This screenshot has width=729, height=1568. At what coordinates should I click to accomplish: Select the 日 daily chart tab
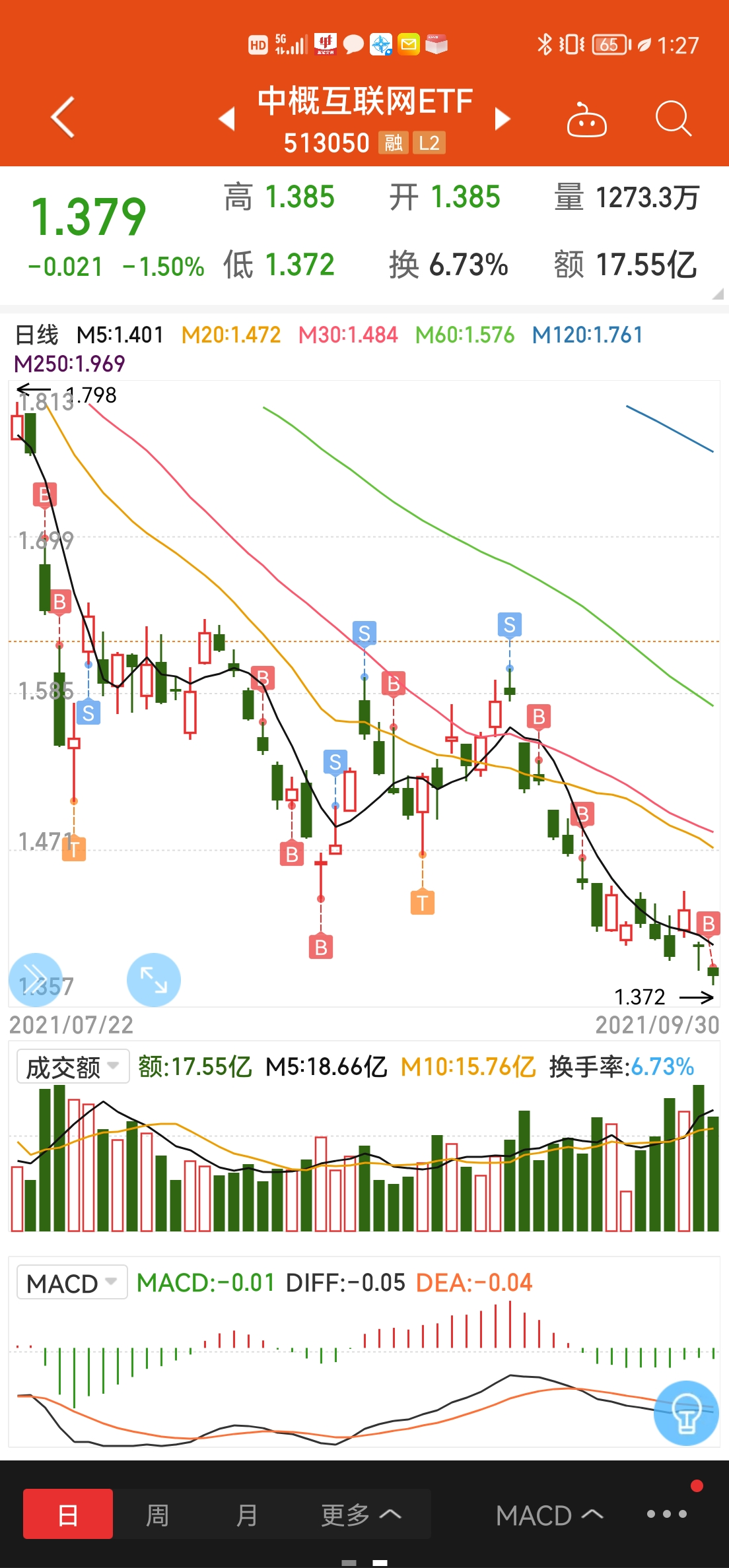tap(68, 1515)
